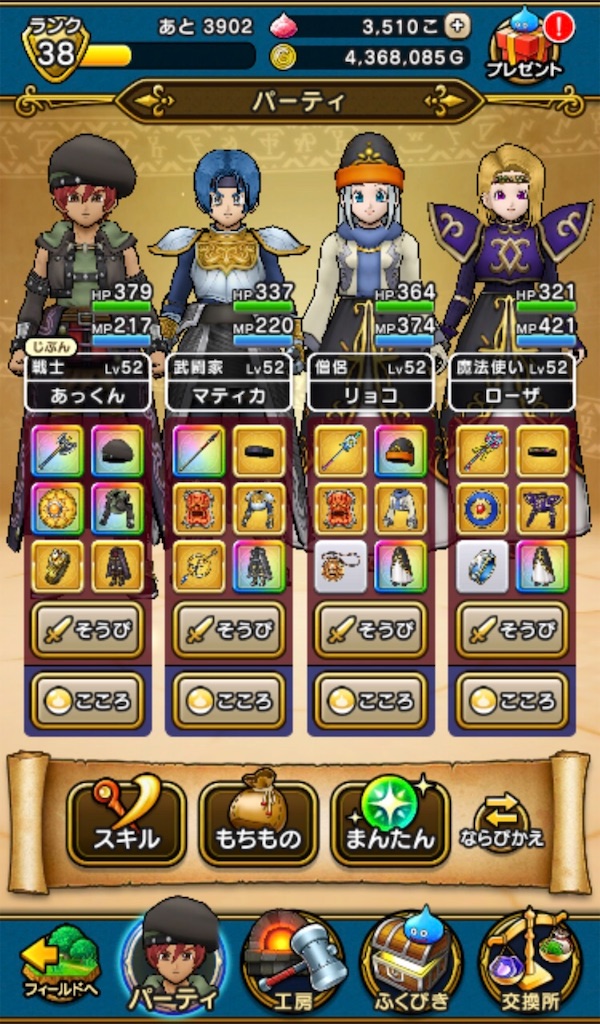Open そうび for ローザ

[x=512, y=630]
